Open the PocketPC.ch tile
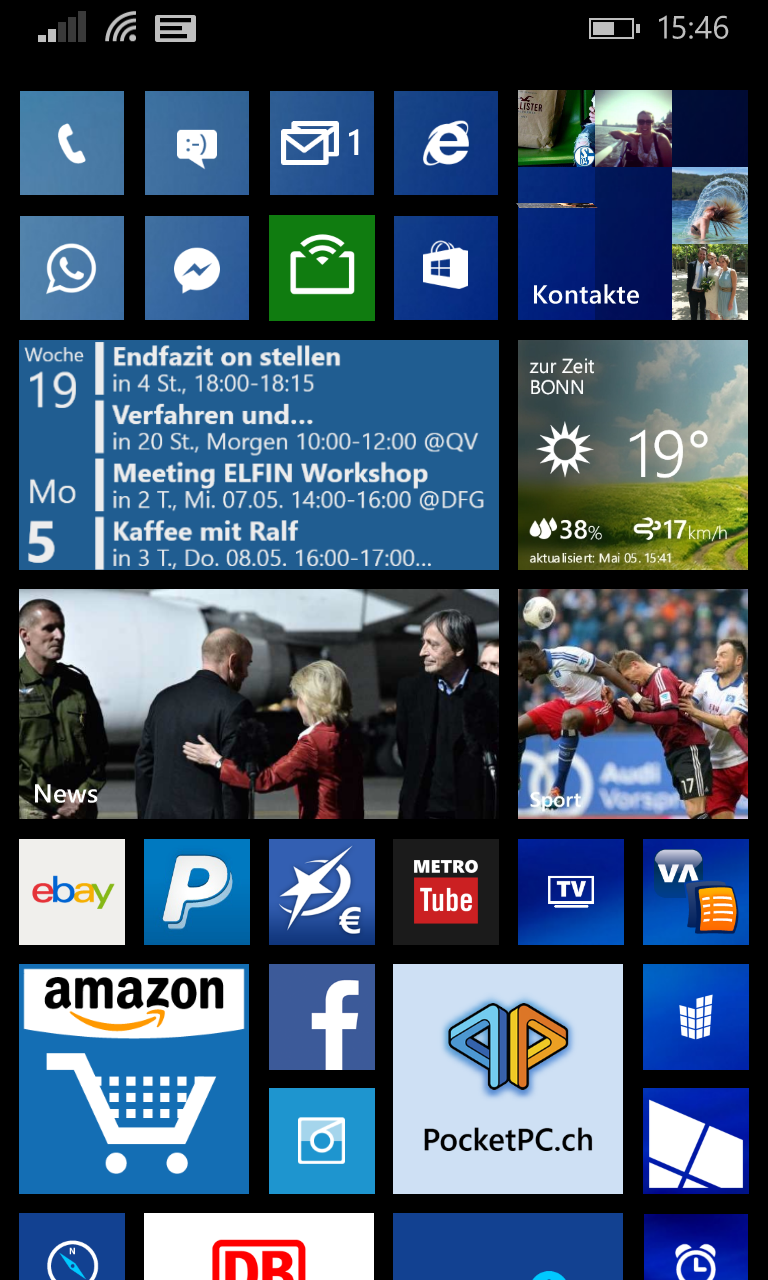Image resolution: width=768 pixels, height=1280 pixels. (508, 1079)
